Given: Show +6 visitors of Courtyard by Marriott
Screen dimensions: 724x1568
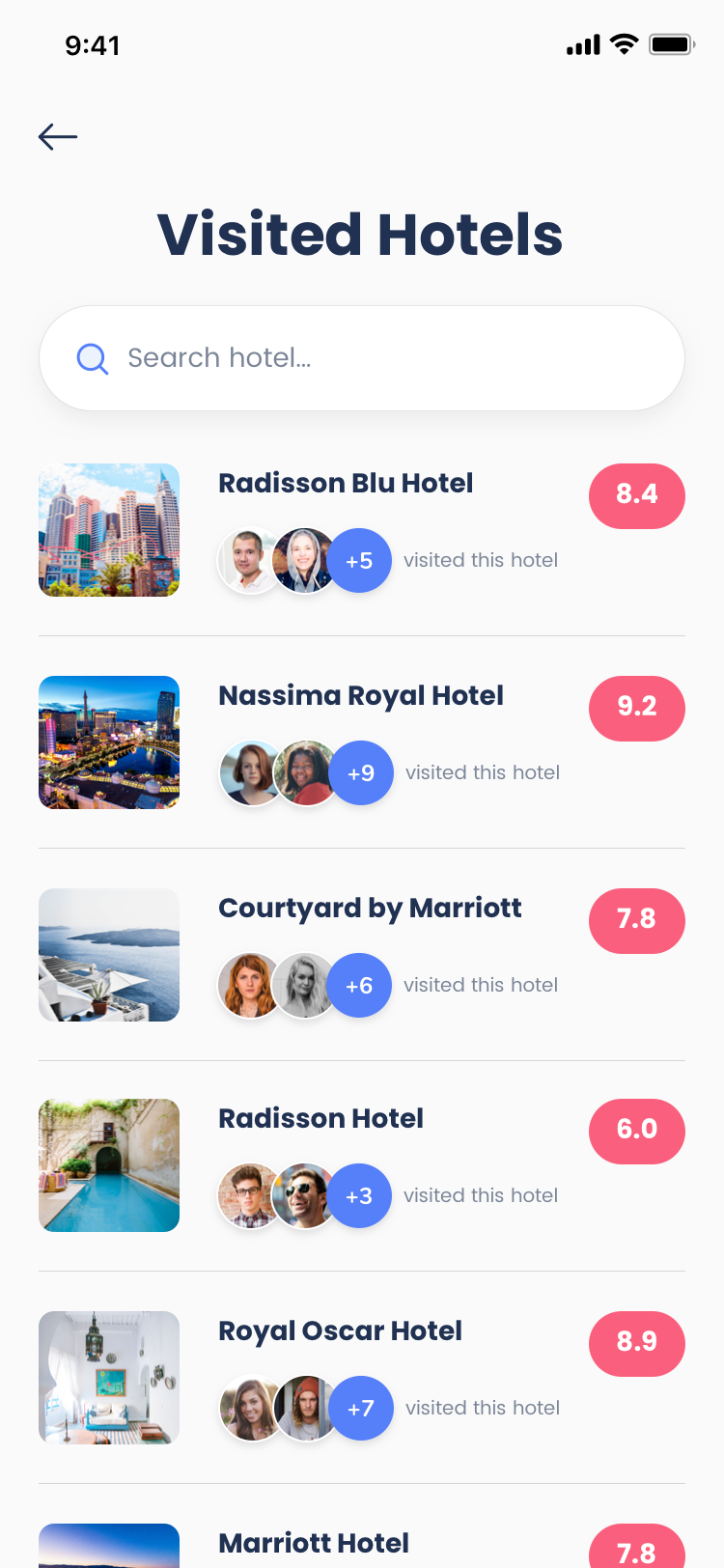Looking at the screenshot, I should (359, 986).
